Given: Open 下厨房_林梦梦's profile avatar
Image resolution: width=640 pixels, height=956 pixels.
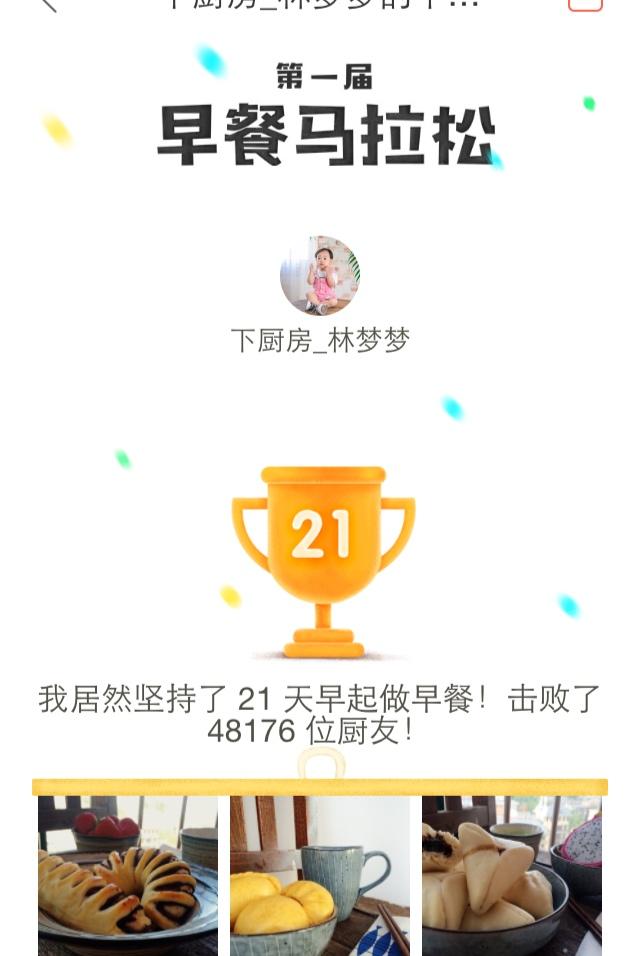Looking at the screenshot, I should pyautogui.click(x=320, y=275).
